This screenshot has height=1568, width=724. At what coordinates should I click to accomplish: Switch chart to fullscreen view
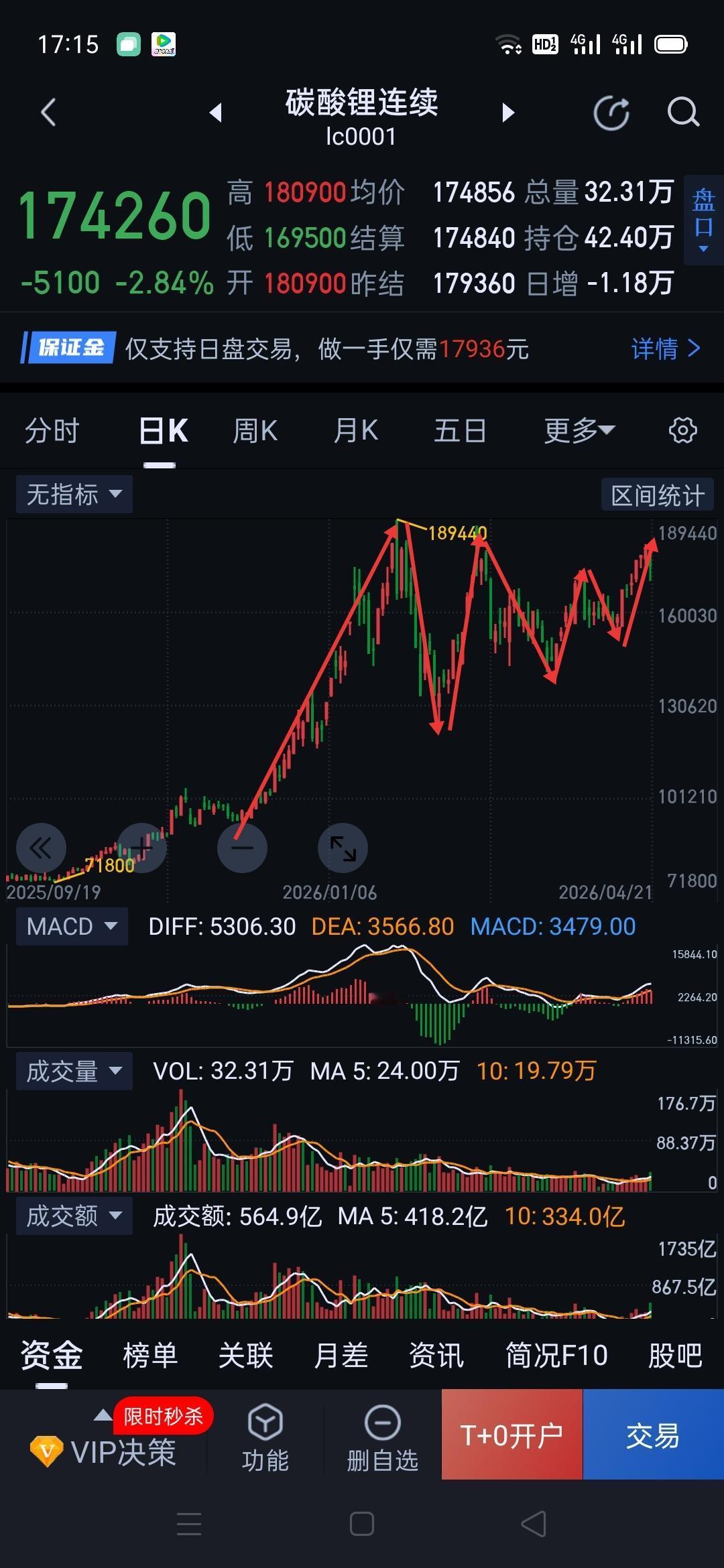click(343, 848)
